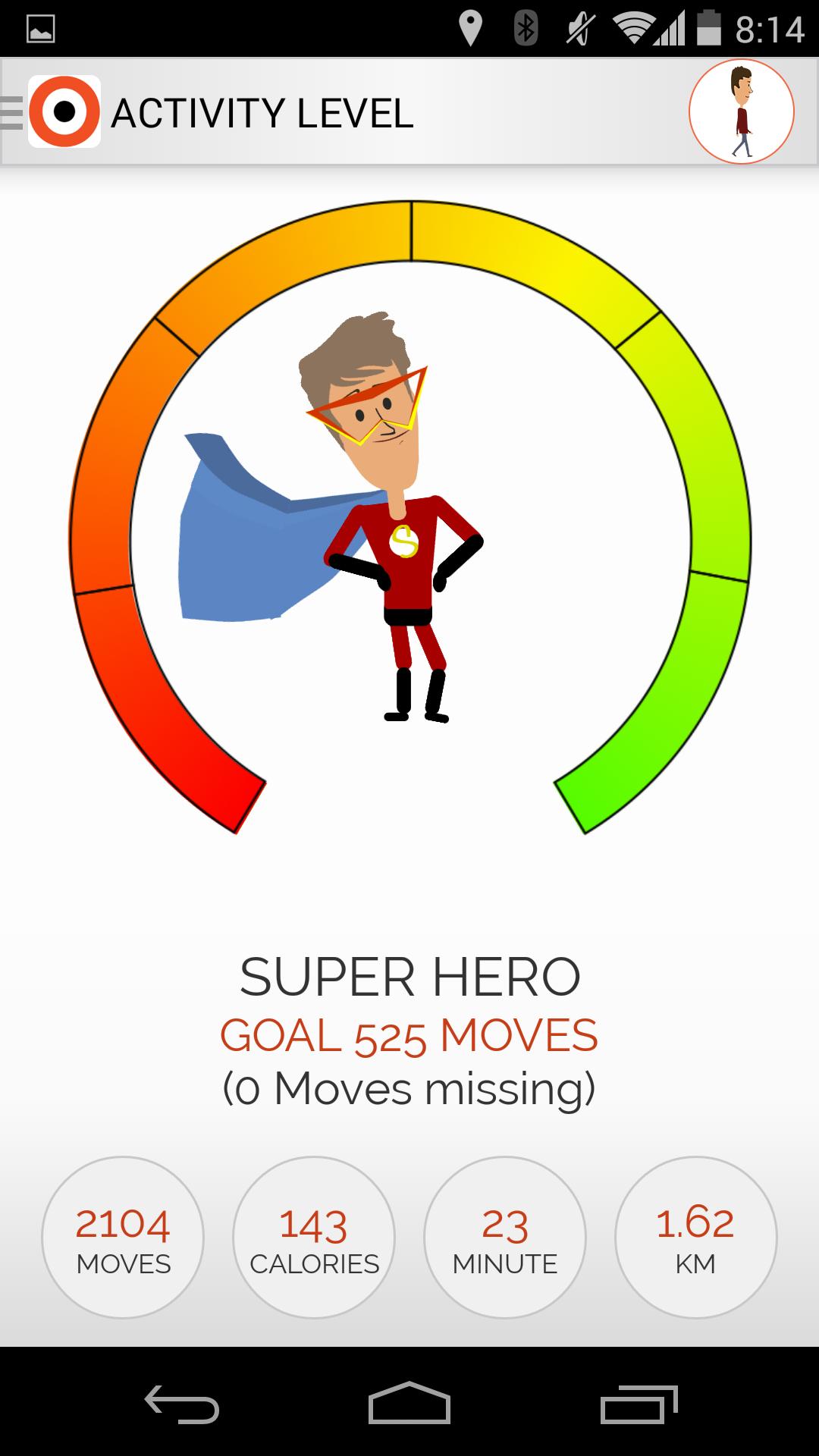Go back with the system back button
Screen dimensions: 819x1456
(x=182, y=1404)
